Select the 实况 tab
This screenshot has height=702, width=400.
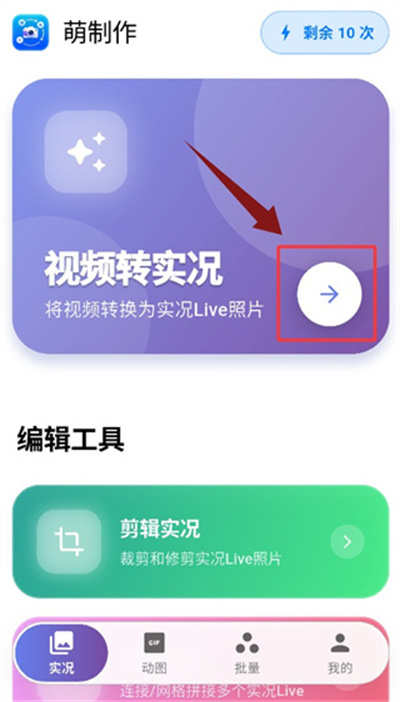(61, 653)
